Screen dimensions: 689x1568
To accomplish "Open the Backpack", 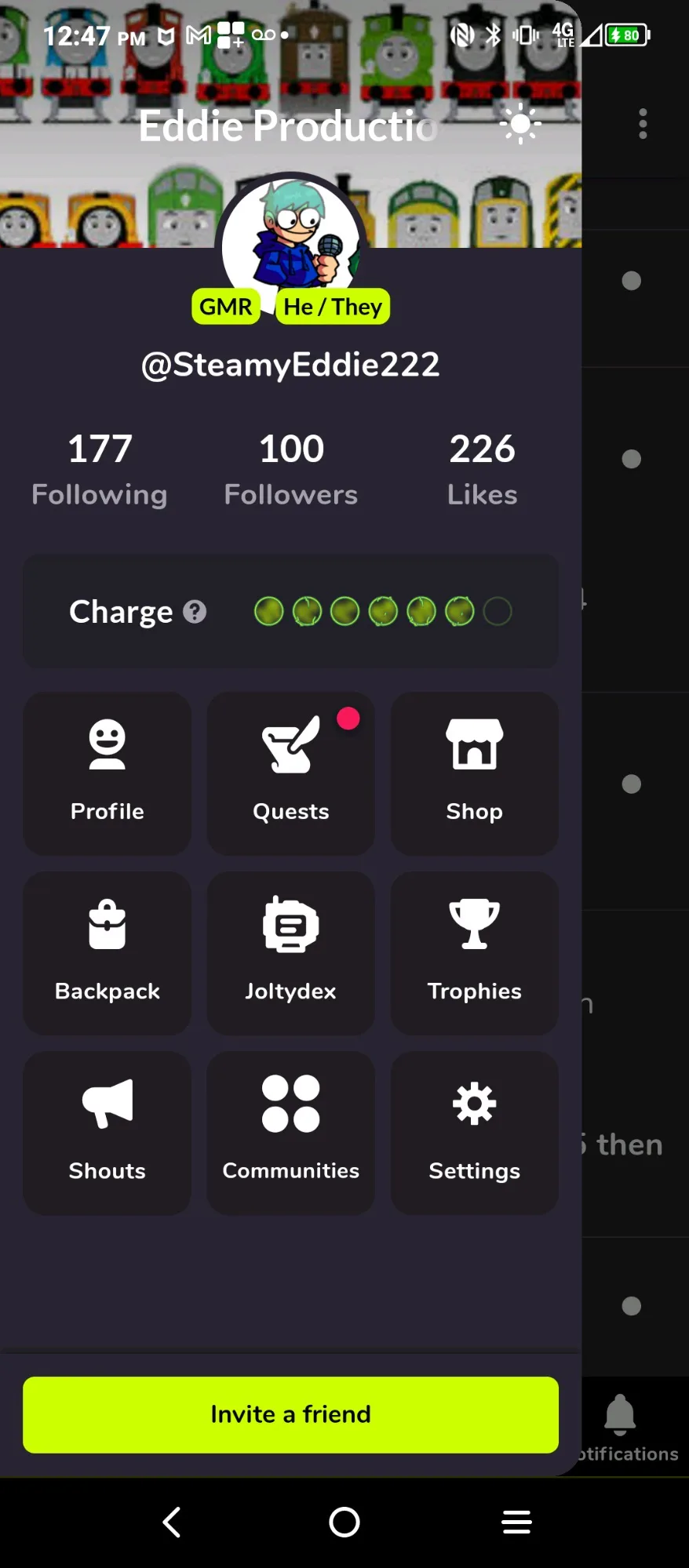I will [108, 953].
